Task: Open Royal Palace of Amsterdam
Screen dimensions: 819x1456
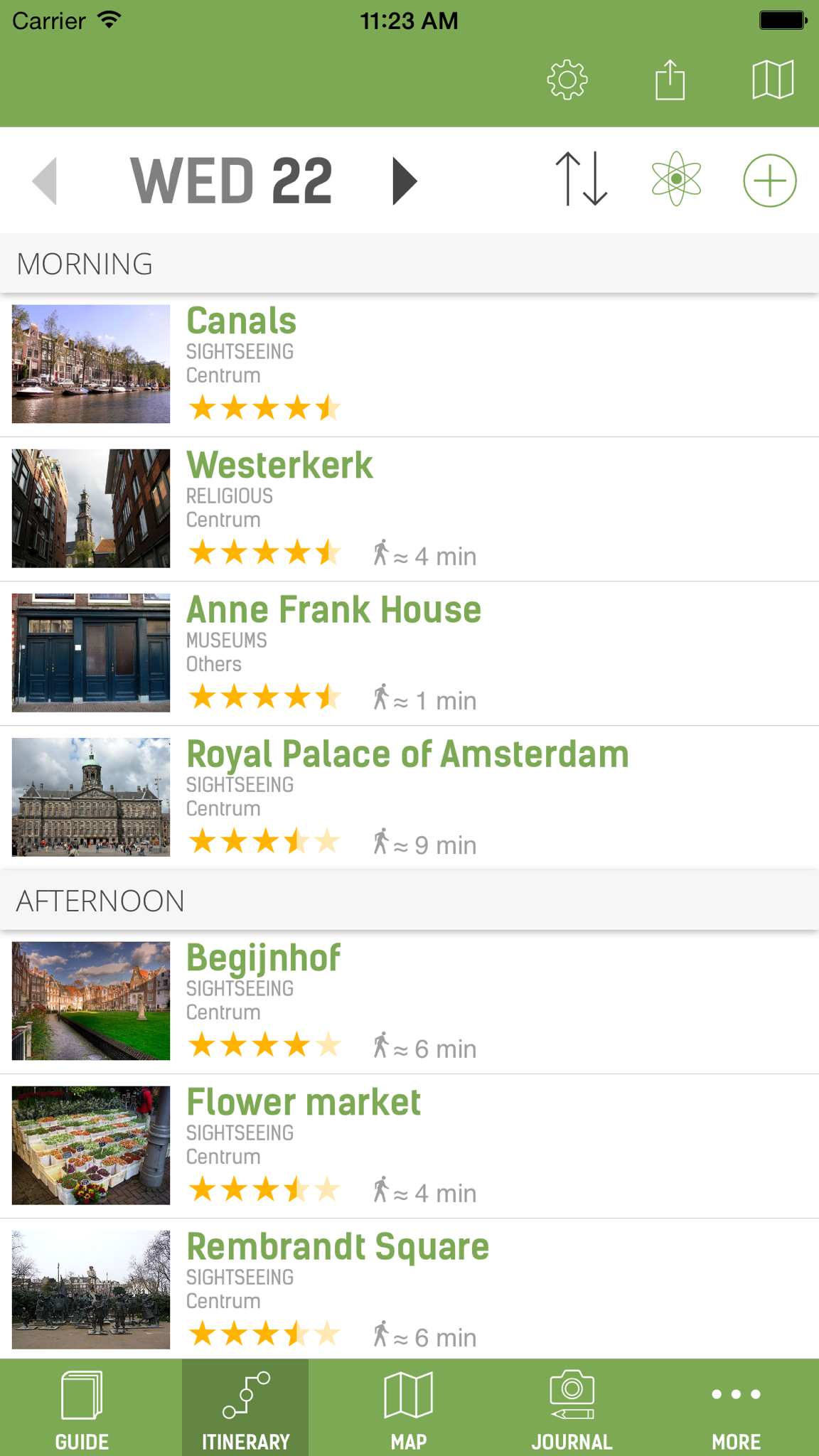Action: 409,798
